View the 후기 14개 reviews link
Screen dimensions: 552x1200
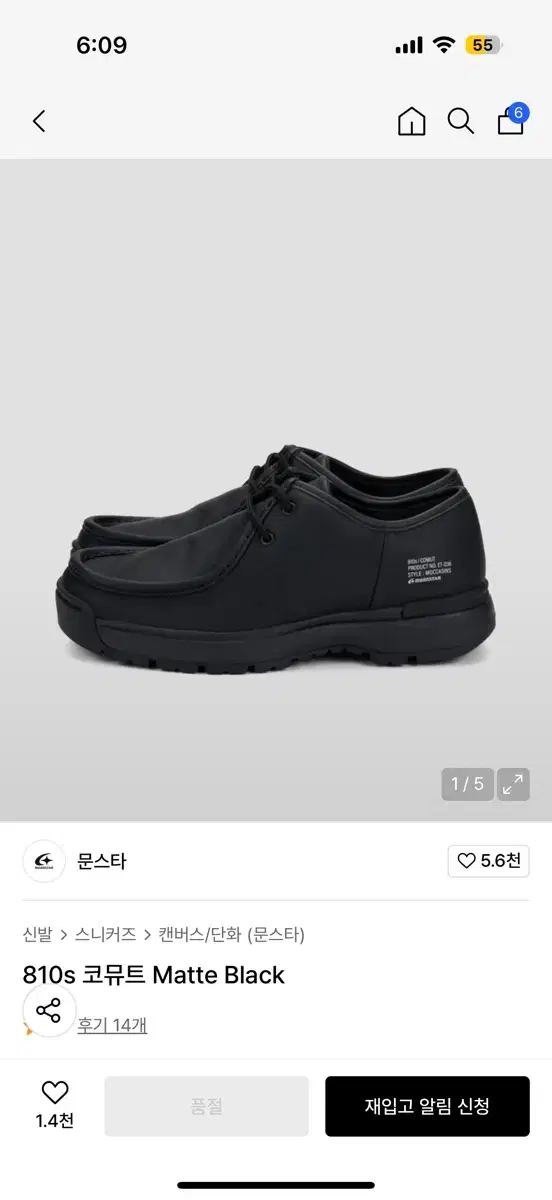pos(111,1025)
